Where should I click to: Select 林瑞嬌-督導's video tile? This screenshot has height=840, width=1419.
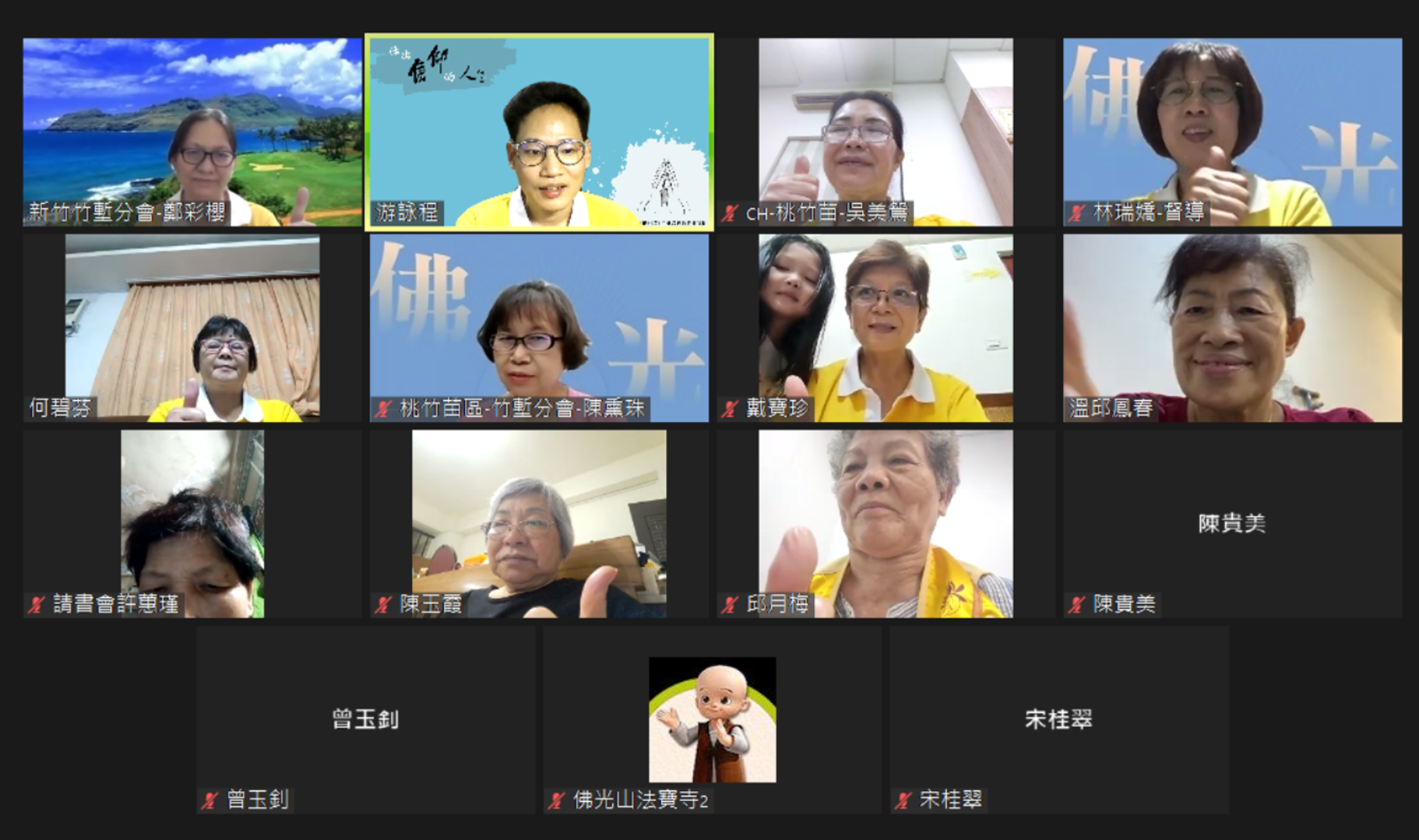tap(1232, 132)
